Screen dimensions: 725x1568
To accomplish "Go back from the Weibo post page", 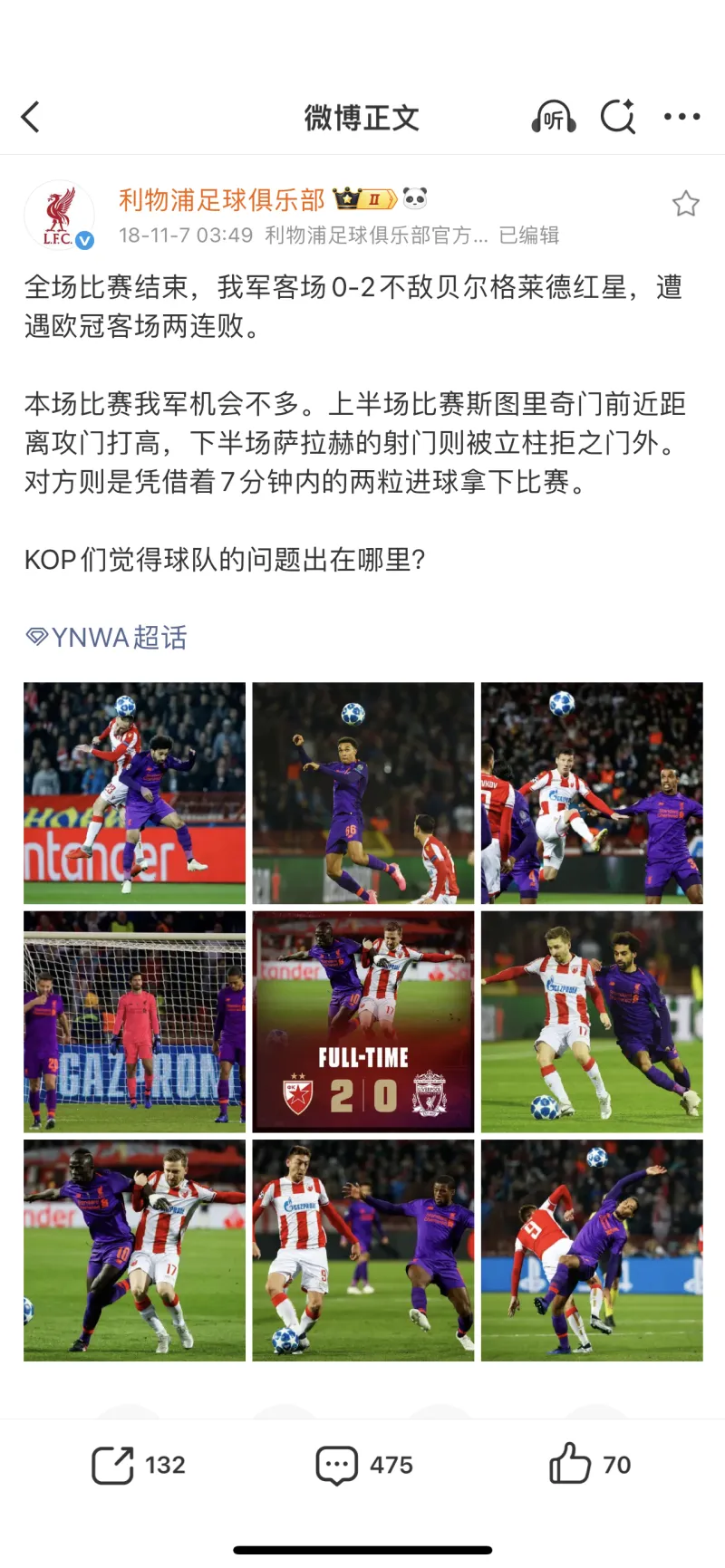I will pyautogui.click(x=31, y=117).
